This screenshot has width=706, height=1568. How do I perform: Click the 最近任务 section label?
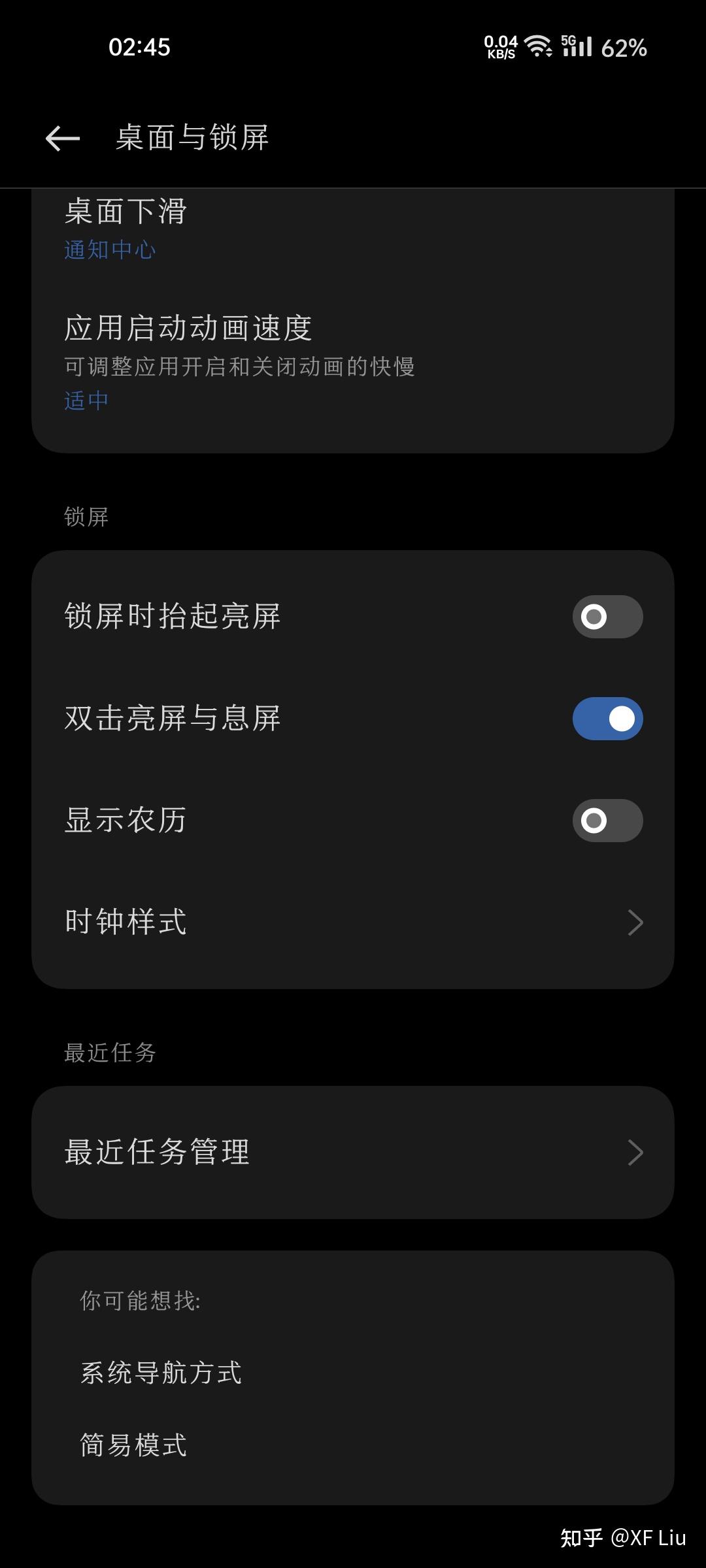(109, 1051)
